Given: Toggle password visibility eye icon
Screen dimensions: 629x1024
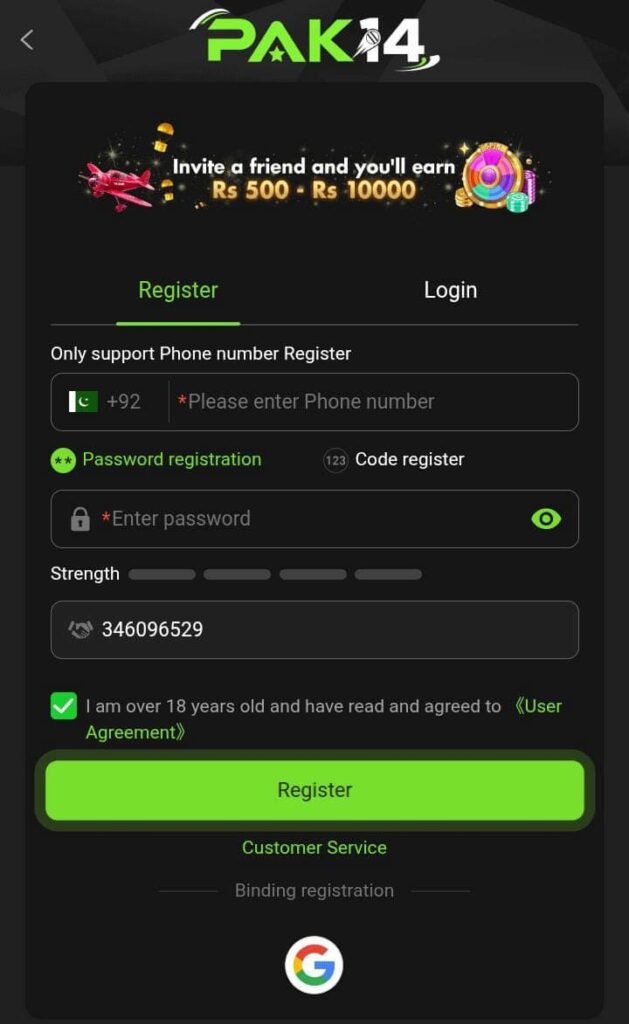Looking at the screenshot, I should tap(546, 519).
